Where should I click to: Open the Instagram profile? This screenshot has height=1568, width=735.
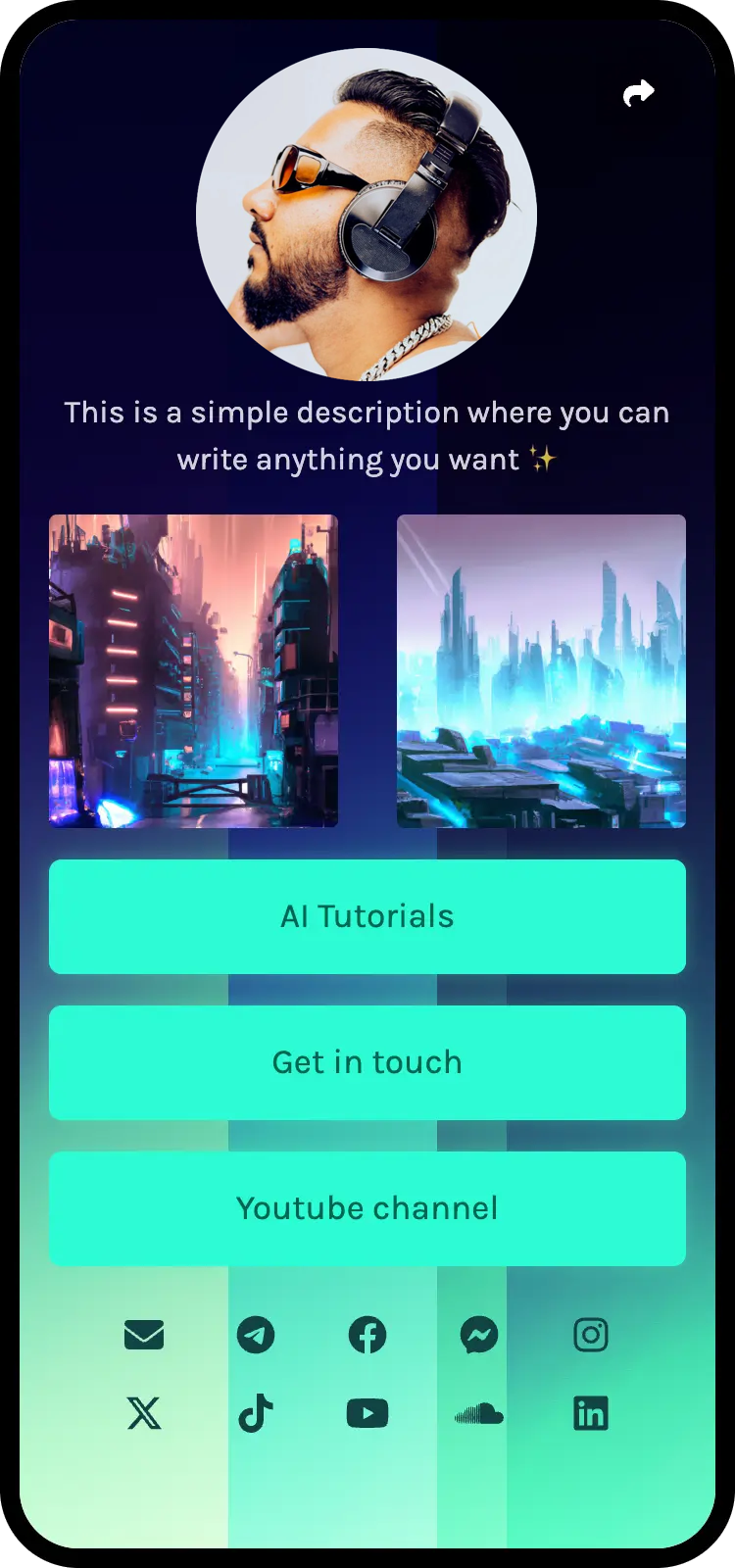click(591, 1335)
